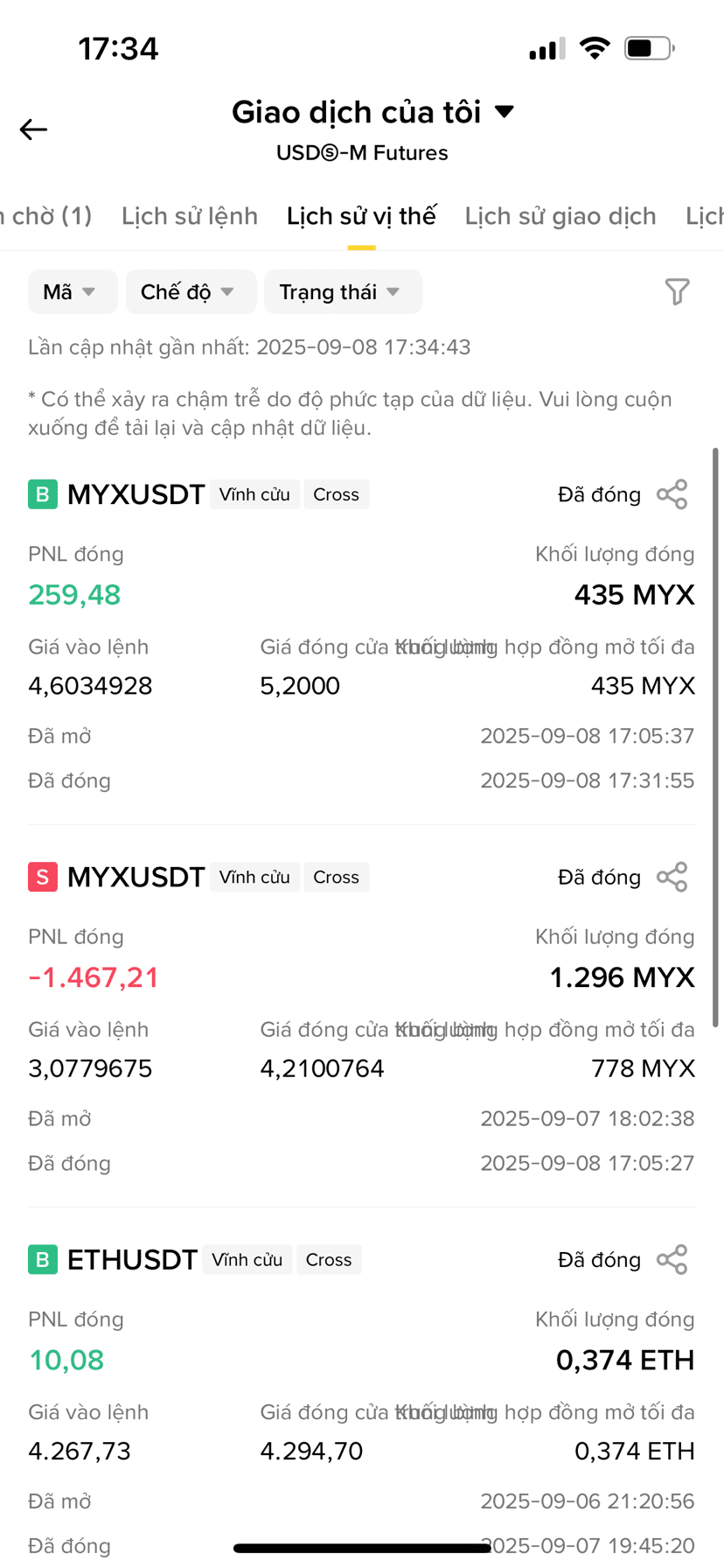Open the chờ (1) tab

click(45, 216)
